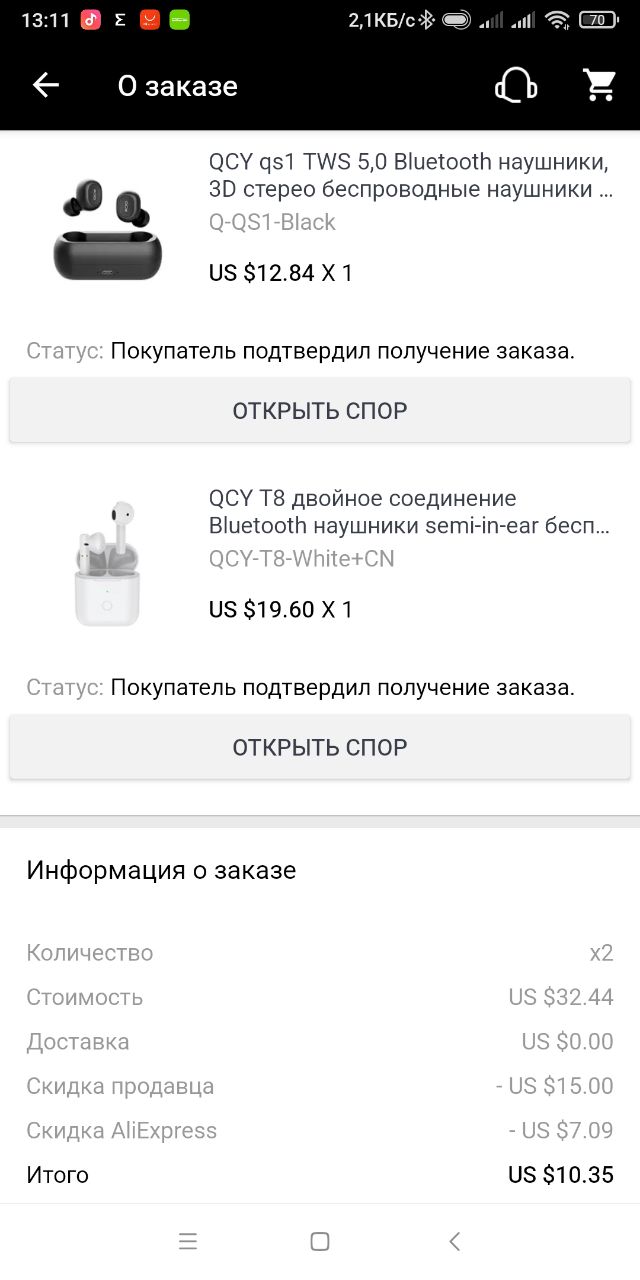Open the shopping cart
The height and width of the screenshot is (1280, 640).
coord(599,86)
